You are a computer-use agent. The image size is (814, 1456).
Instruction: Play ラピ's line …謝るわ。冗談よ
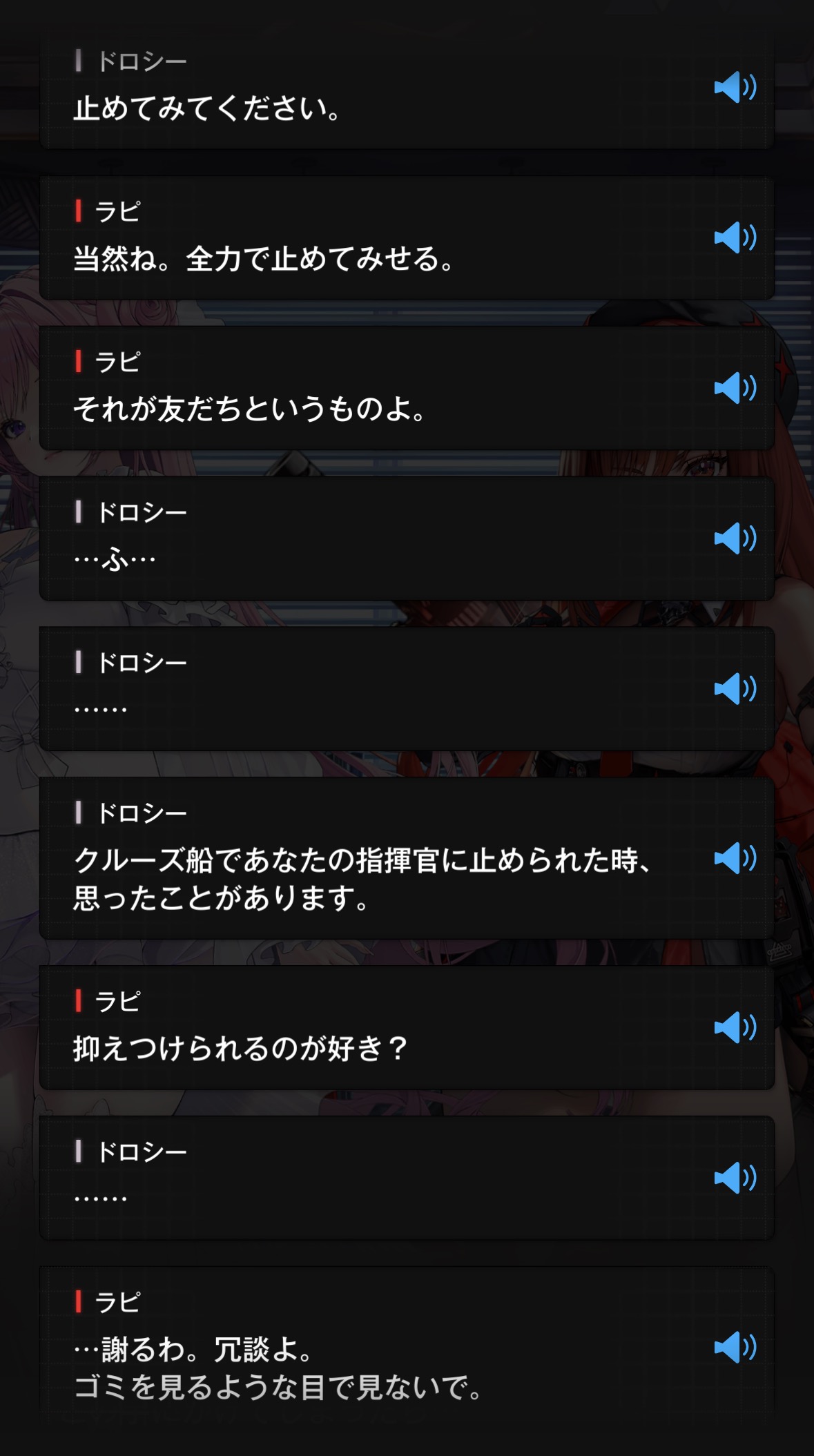tap(735, 1347)
